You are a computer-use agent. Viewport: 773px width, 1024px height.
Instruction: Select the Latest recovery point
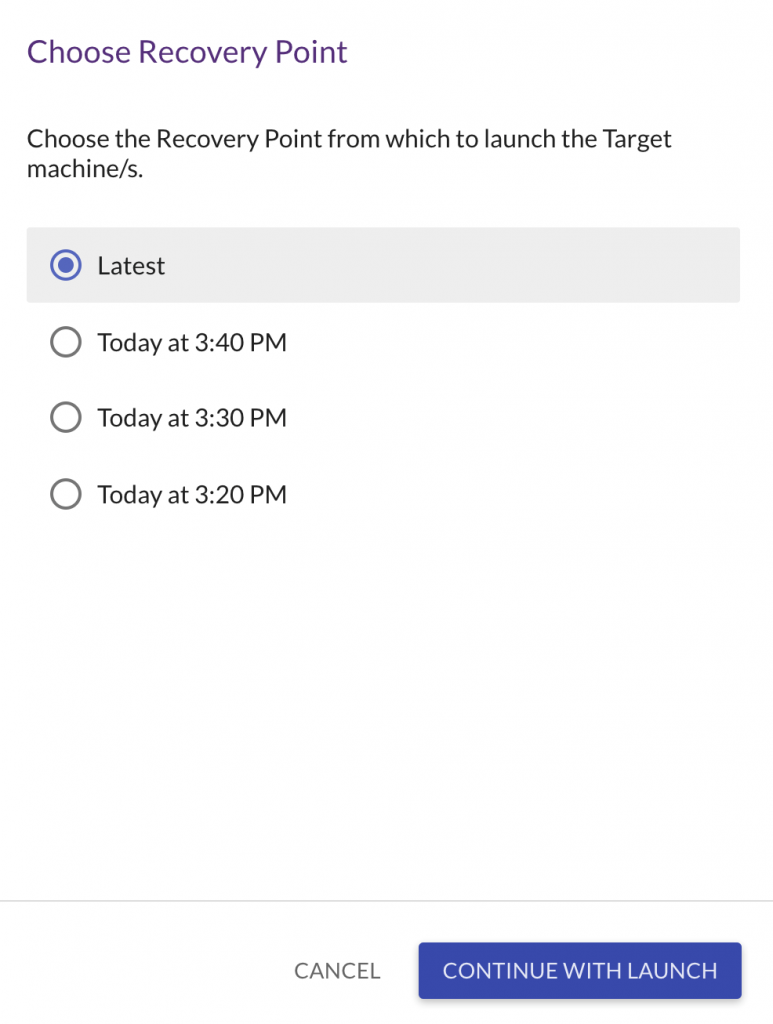[x=66, y=266]
